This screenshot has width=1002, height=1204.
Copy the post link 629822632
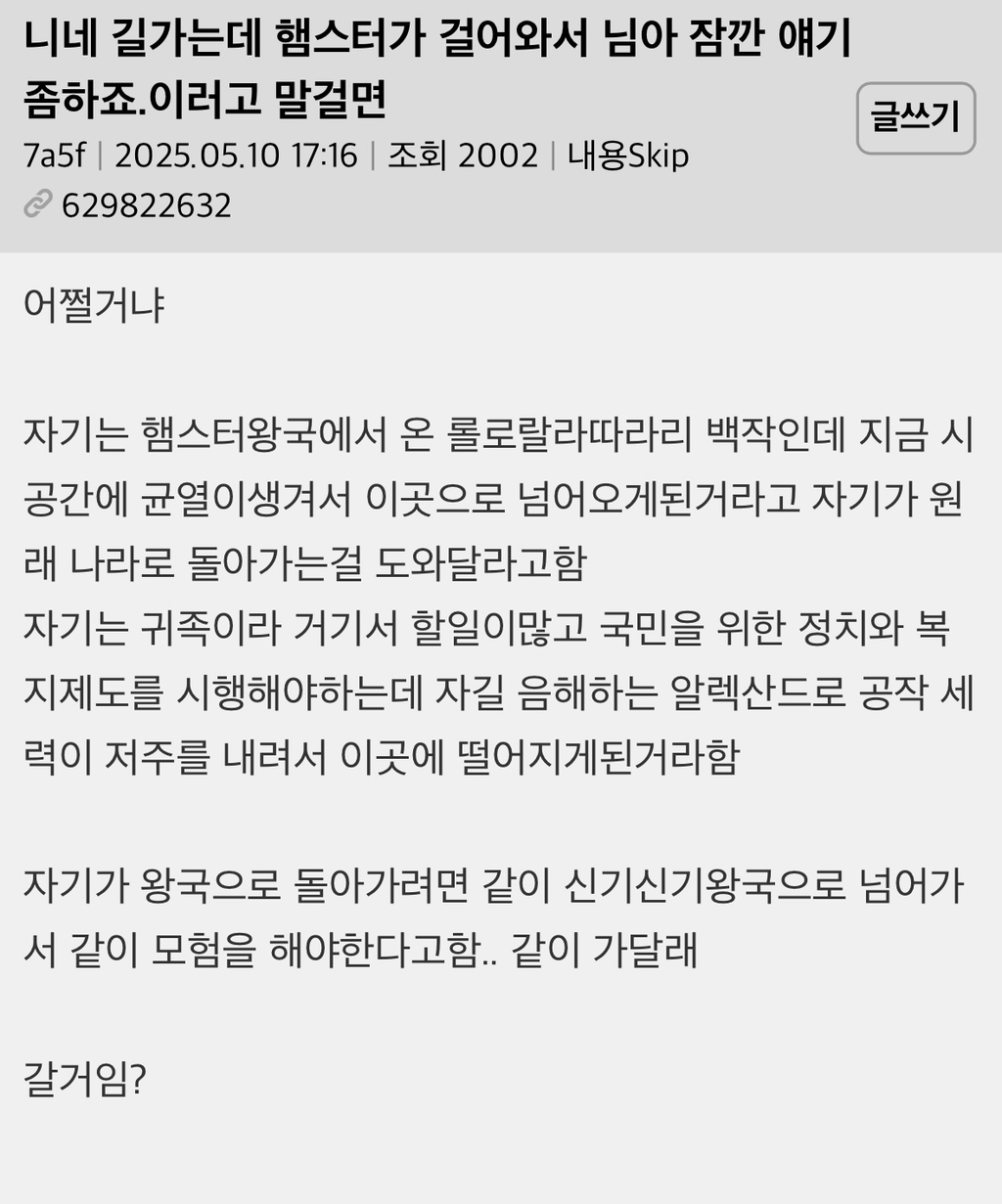click(x=127, y=205)
